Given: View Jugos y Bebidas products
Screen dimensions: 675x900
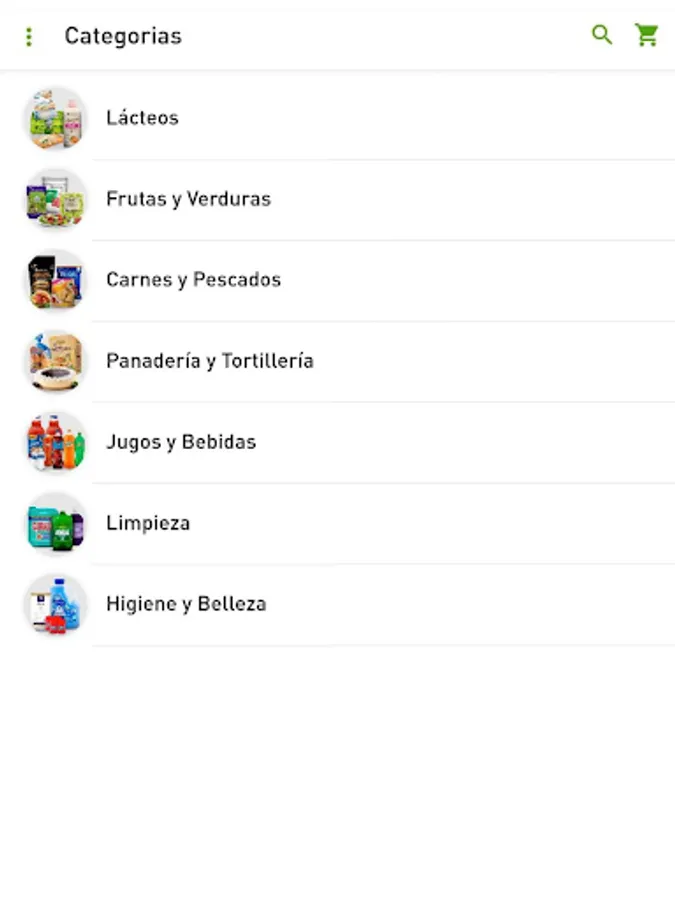Looking at the screenshot, I should (181, 442).
